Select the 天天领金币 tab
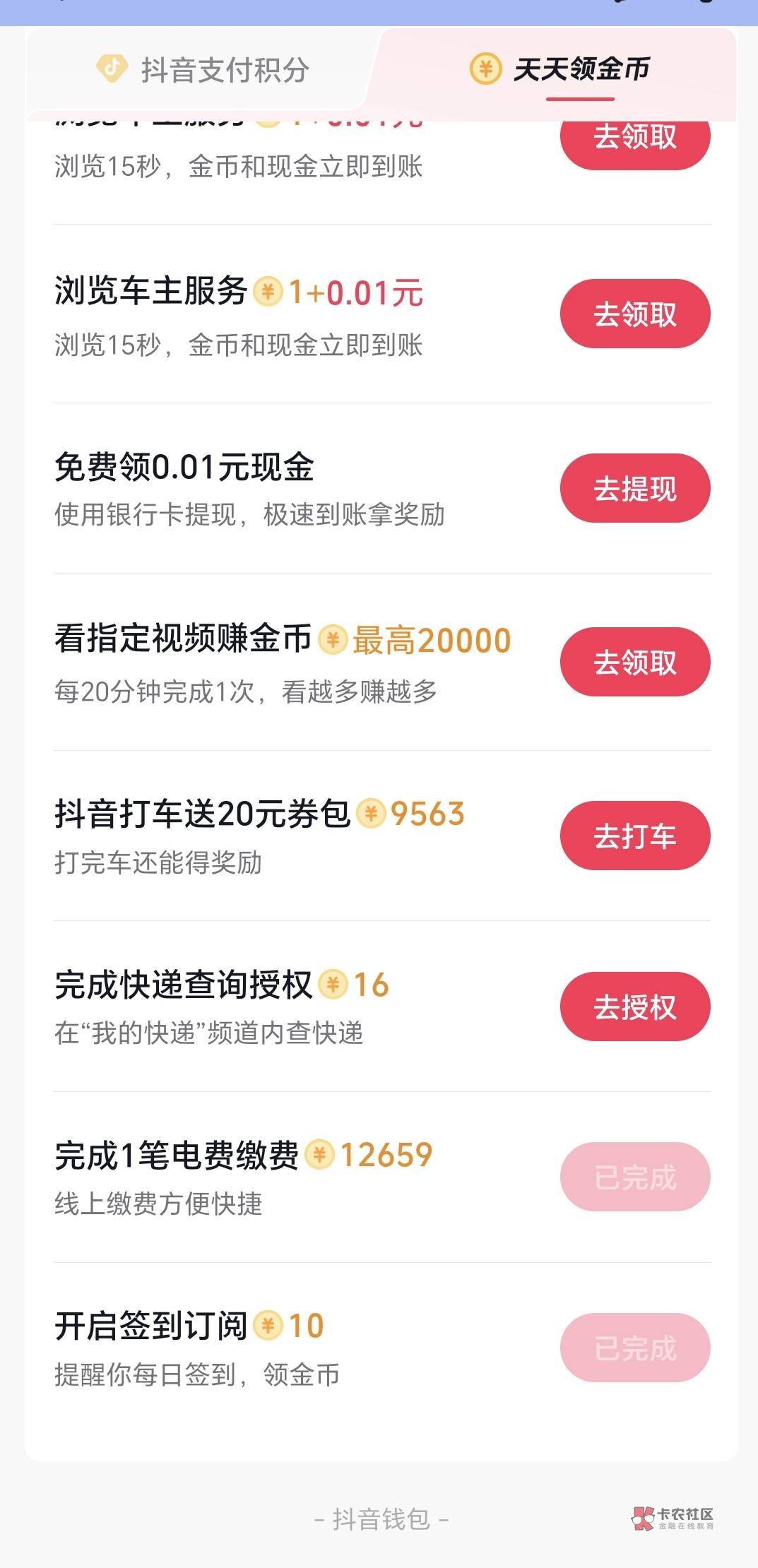This screenshot has height=1568, width=758. [x=559, y=70]
